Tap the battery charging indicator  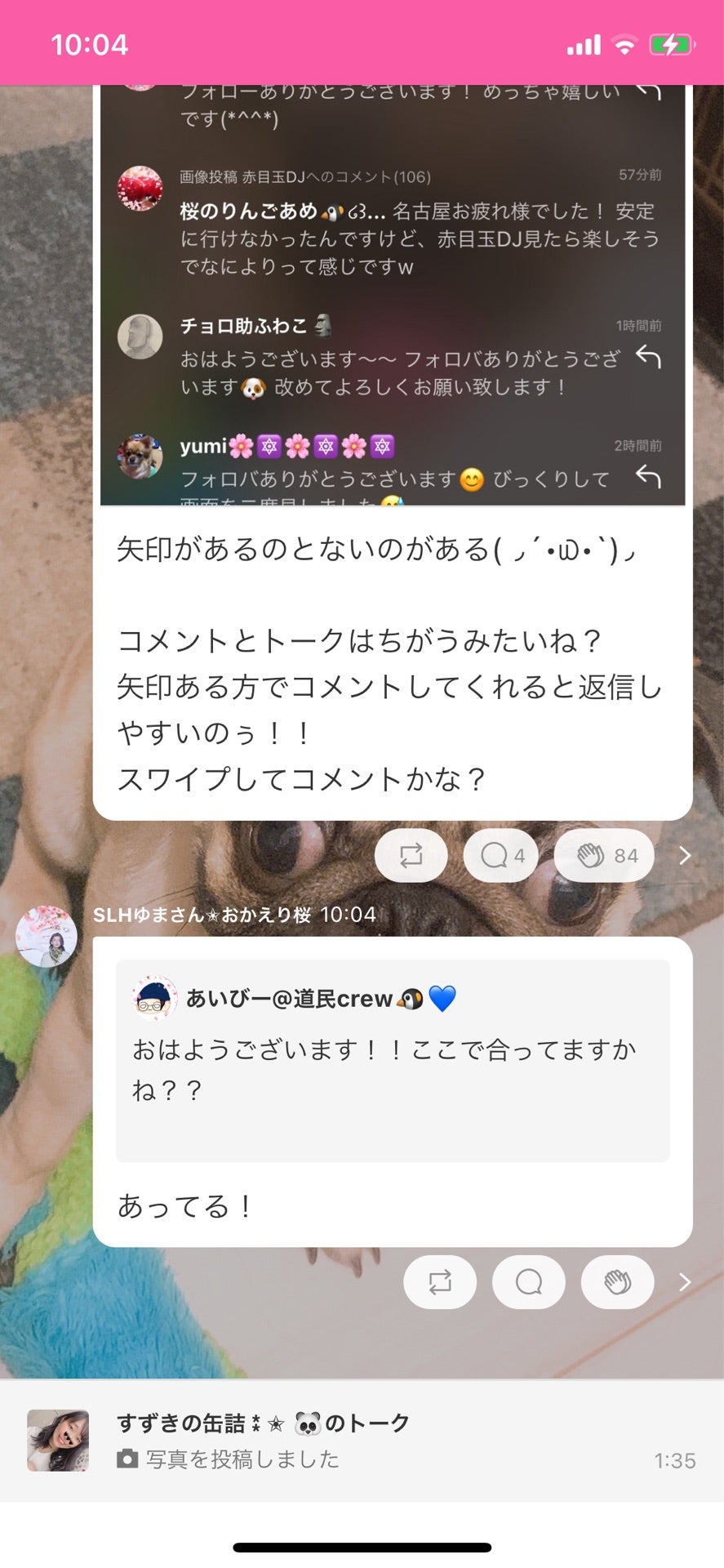671,47
